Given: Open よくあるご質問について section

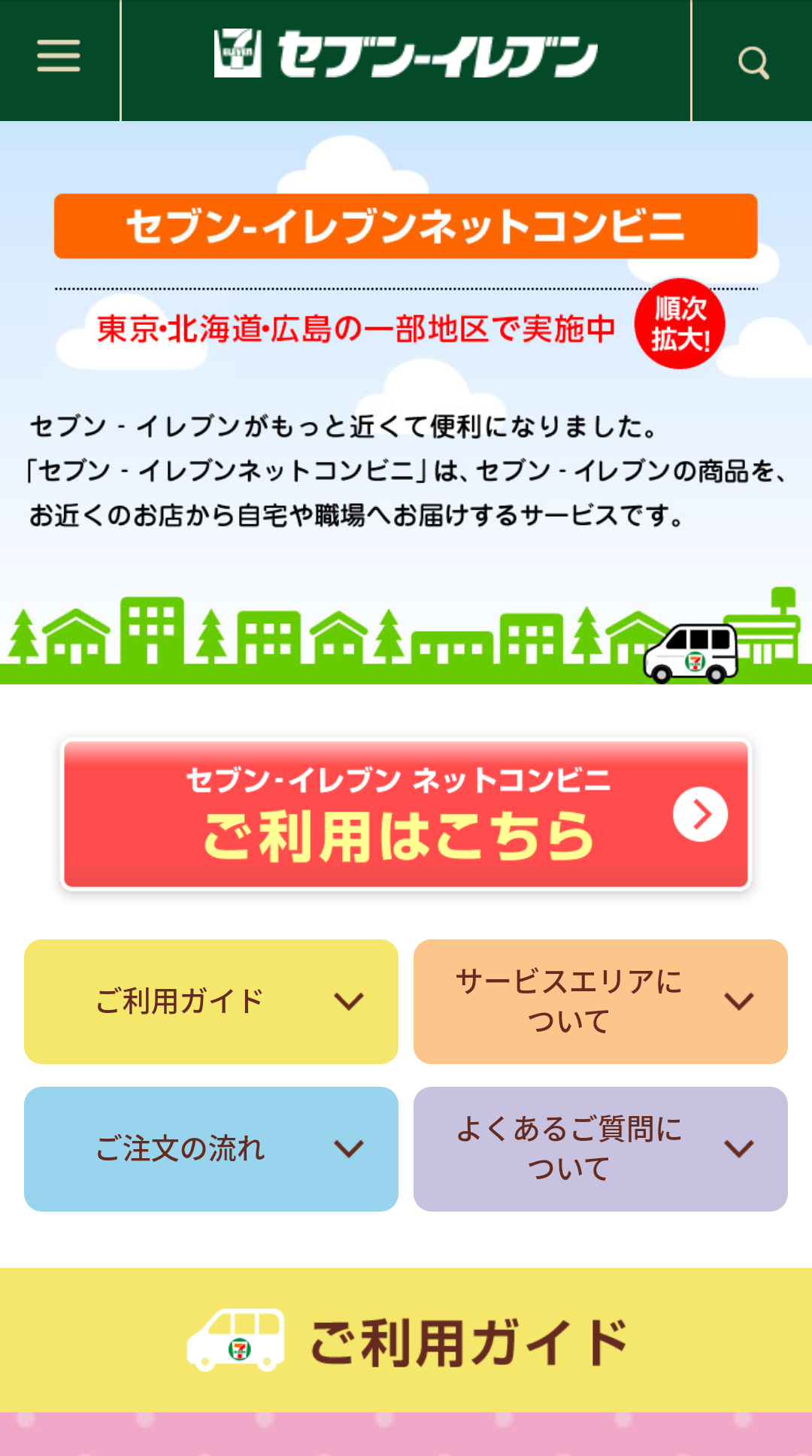Looking at the screenshot, I should tap(601, 1148).
